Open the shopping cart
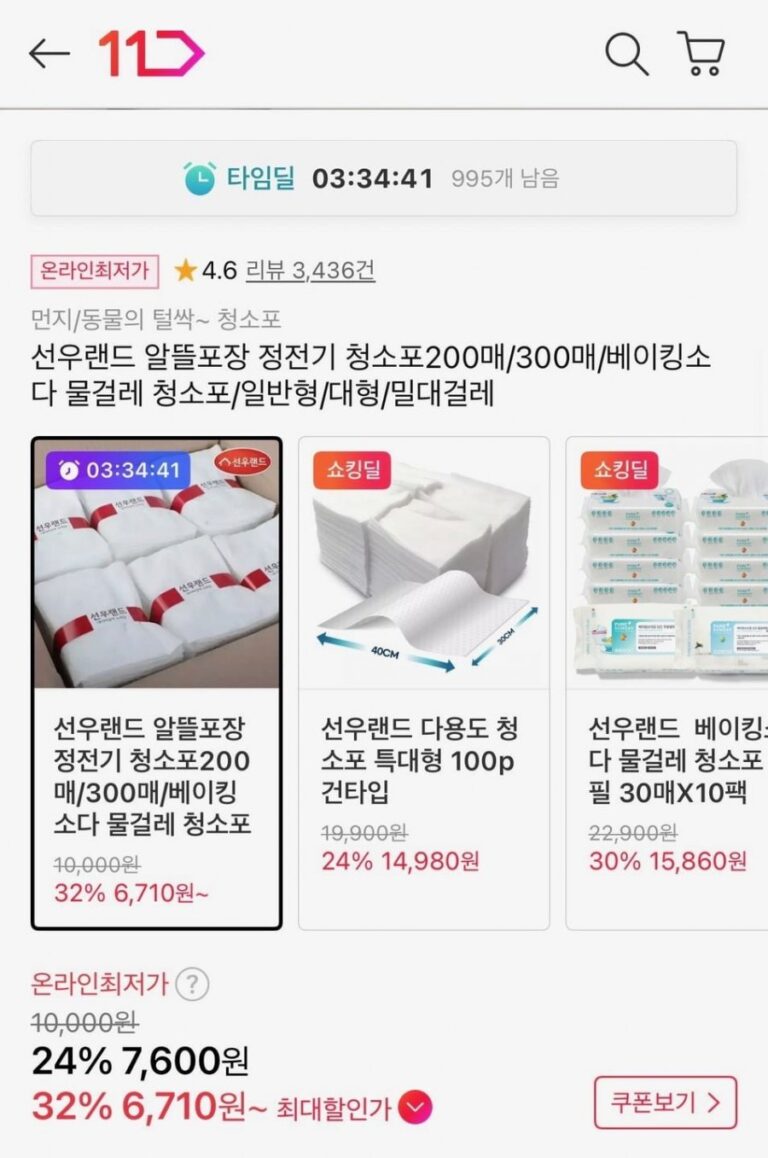This screenshot has width=768, height=1158. click(701, 54)
